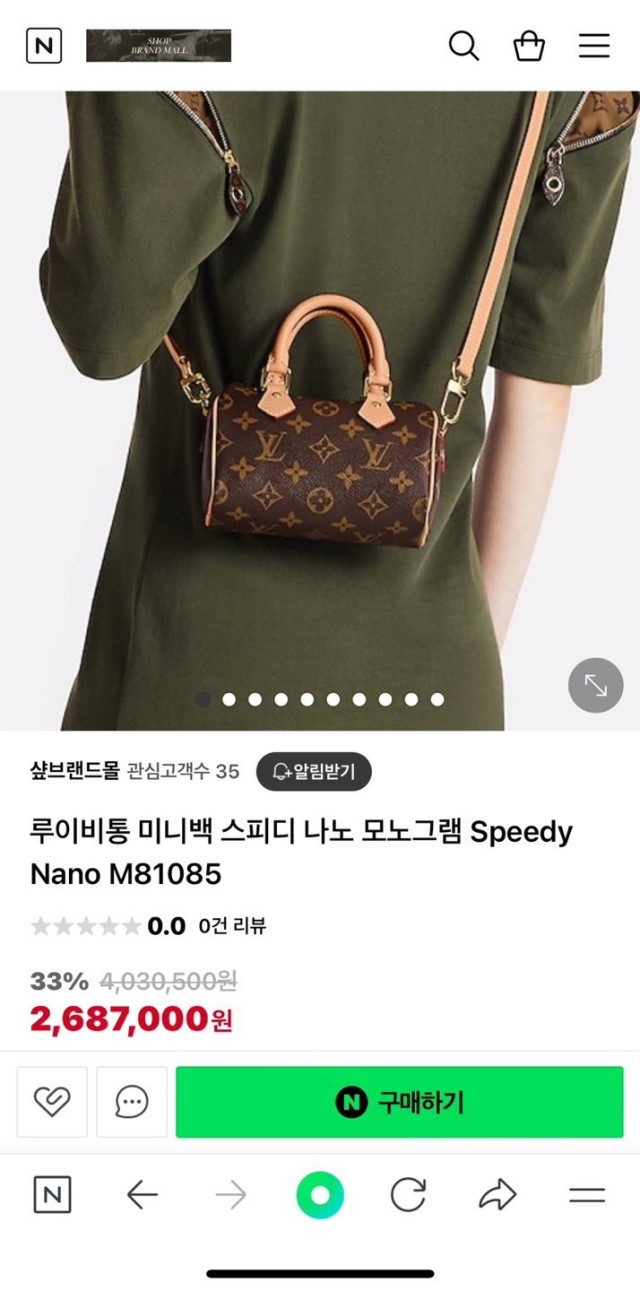Open the store hamburger menu
Image resolution: width=640 pixels, height=1291 pixels.
[x=594, y=46]
